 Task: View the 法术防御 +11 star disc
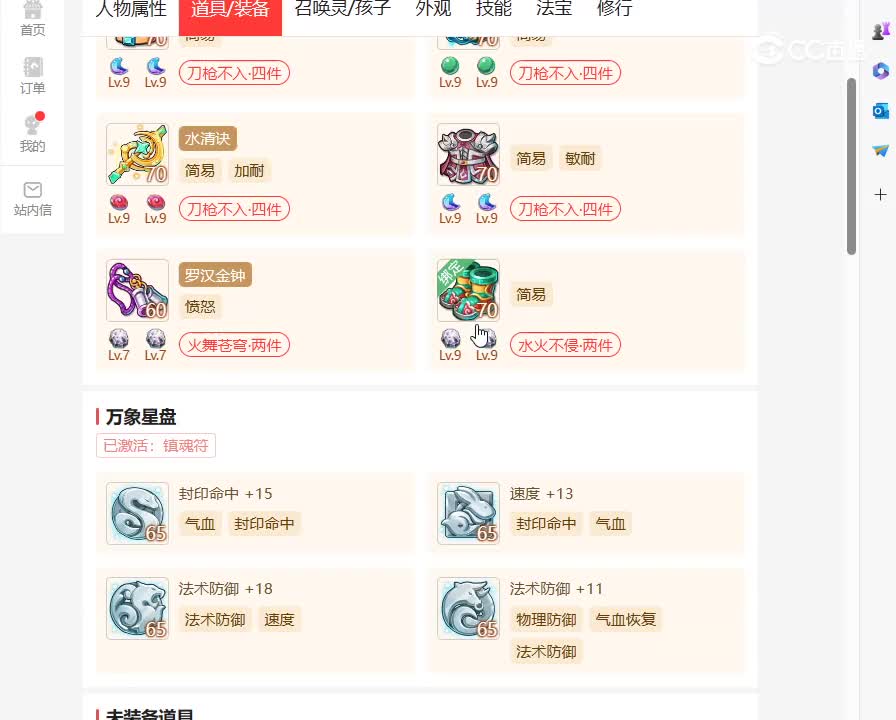pyautogui.click(x=468, y=608)
